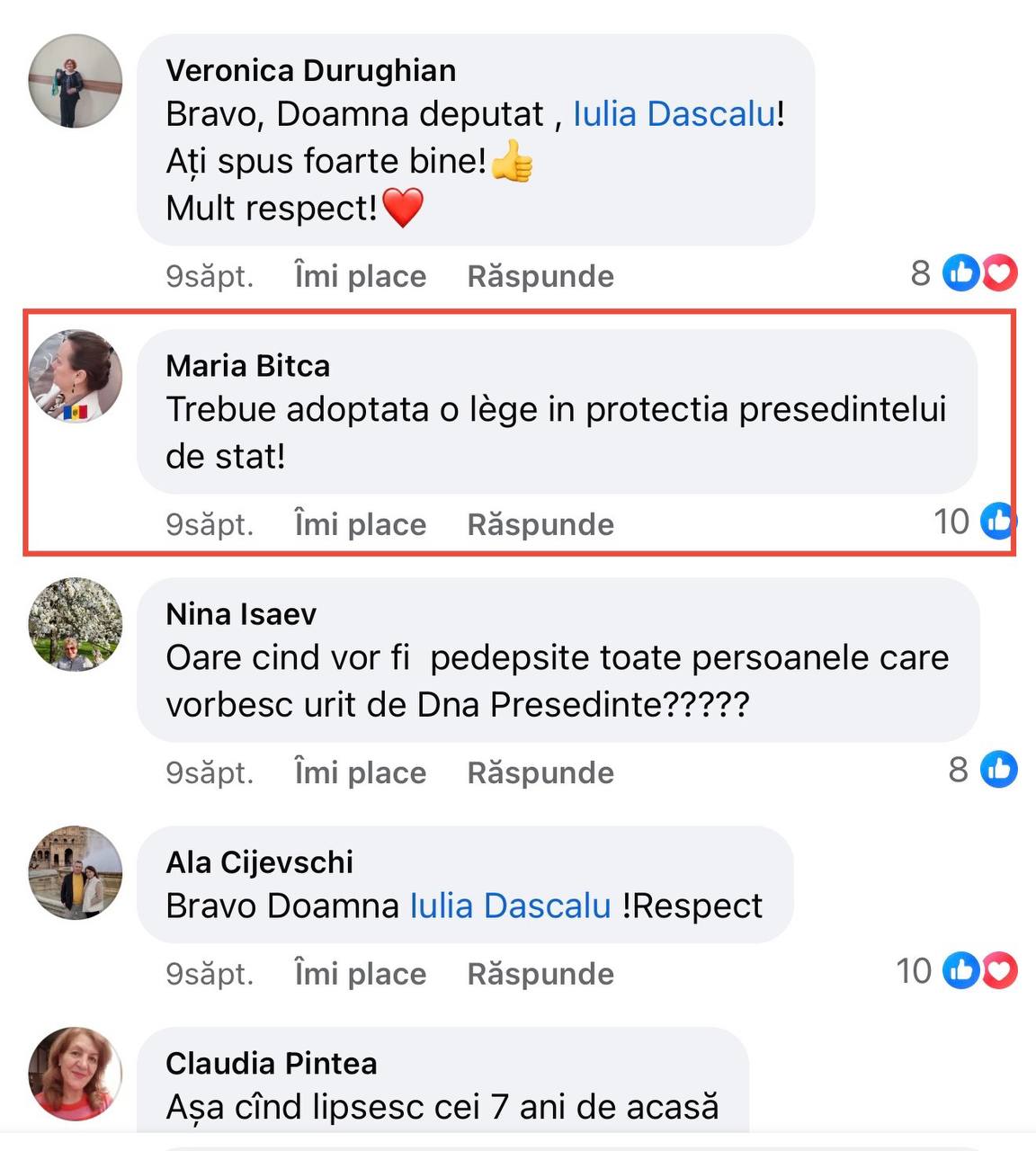Open Veronica Durughian's profile picture
The height and width of the screenshot is (1151, 1036).
76,81
